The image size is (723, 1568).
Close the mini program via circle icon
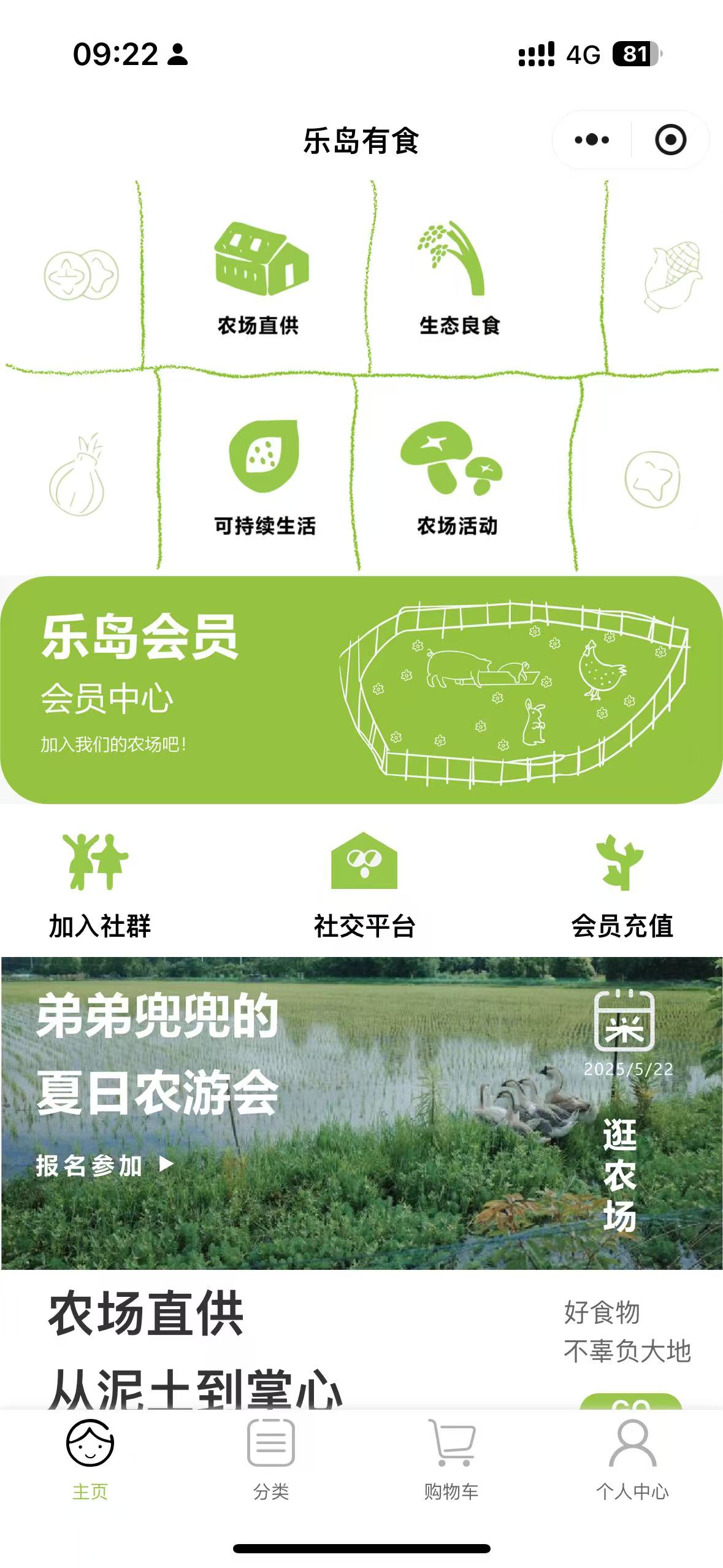tap(670, 140)
